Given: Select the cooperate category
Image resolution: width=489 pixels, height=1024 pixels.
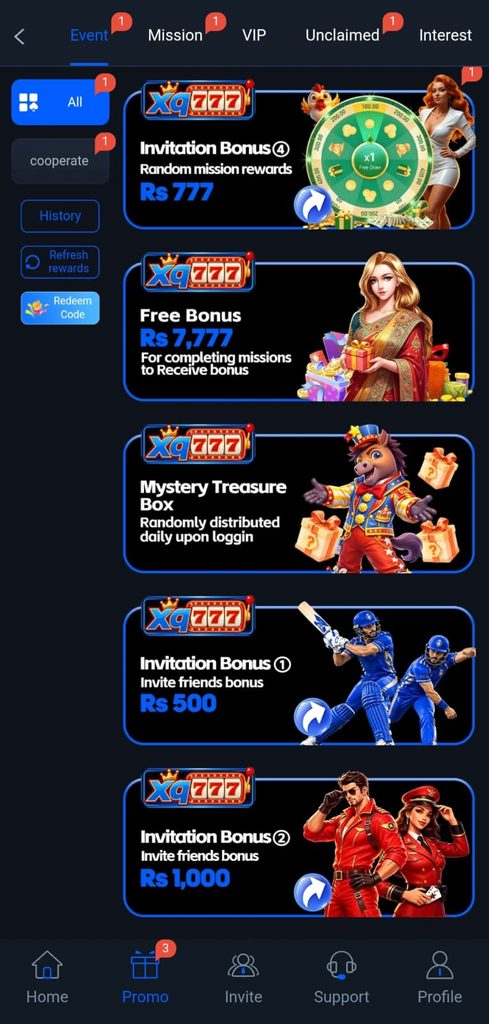Looking at the screenshot, I should [59, 161].
